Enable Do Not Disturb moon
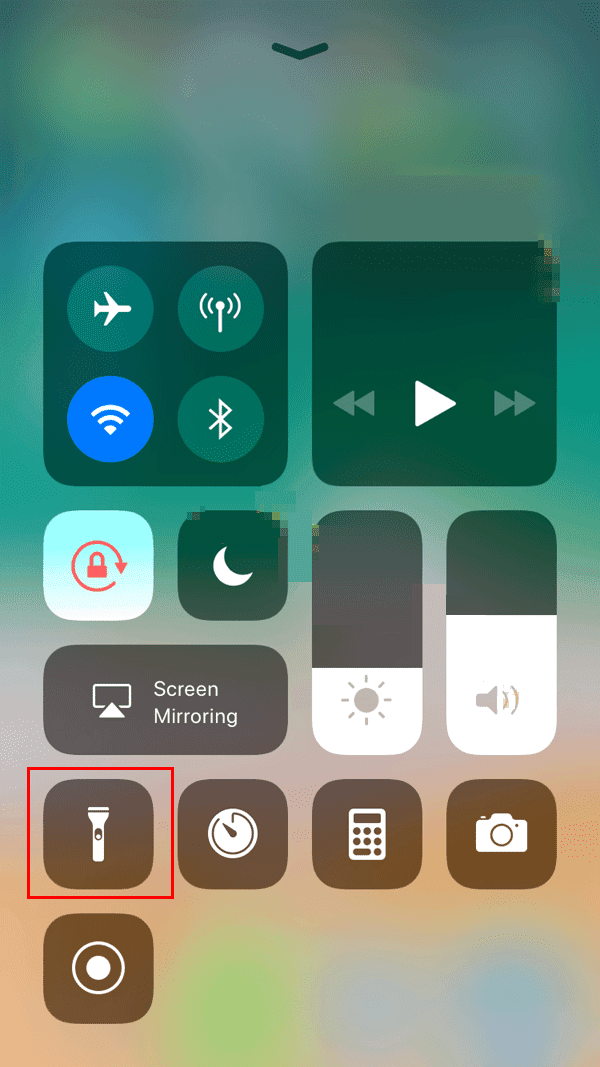The width and height of the screenshot is (600, 1067). pyautogui.click(x=232, y=565)
